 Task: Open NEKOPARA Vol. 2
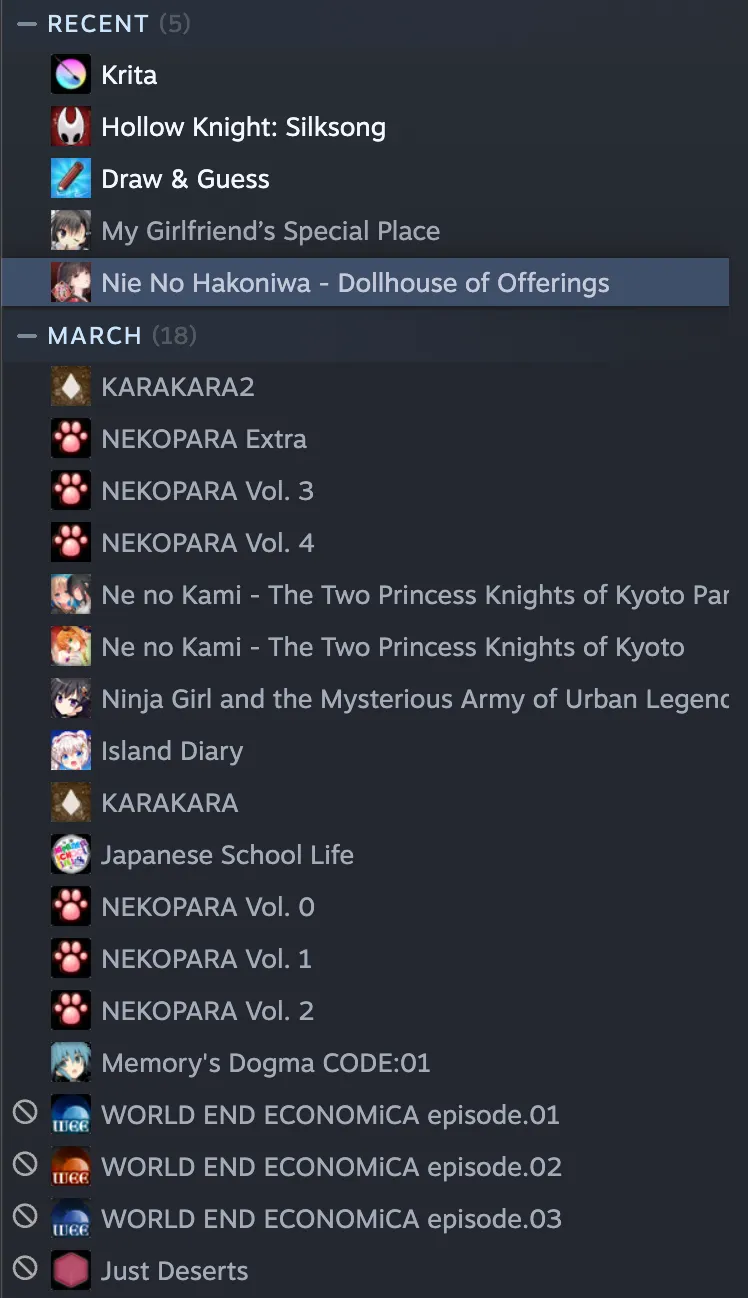(207, 1011)
